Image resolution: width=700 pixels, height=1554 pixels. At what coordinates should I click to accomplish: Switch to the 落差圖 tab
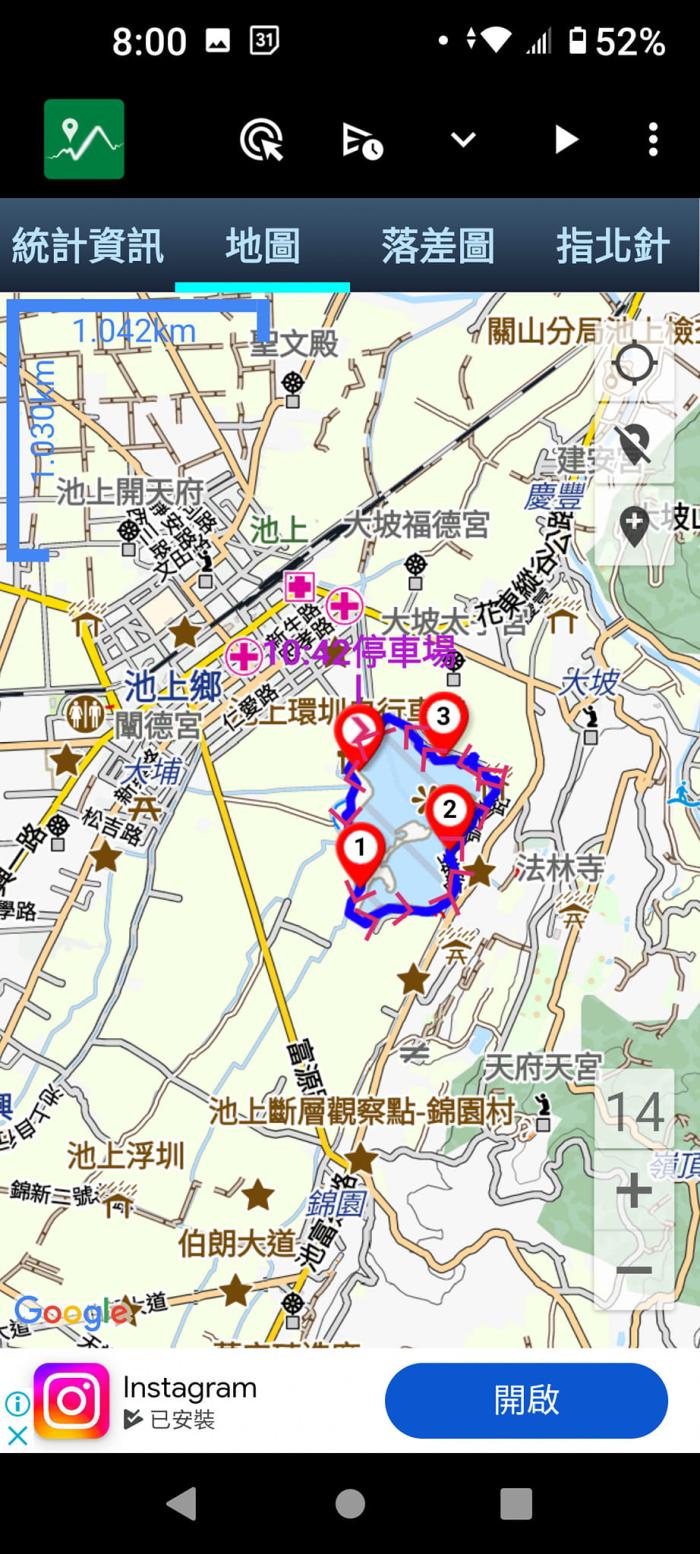[437, 245]
